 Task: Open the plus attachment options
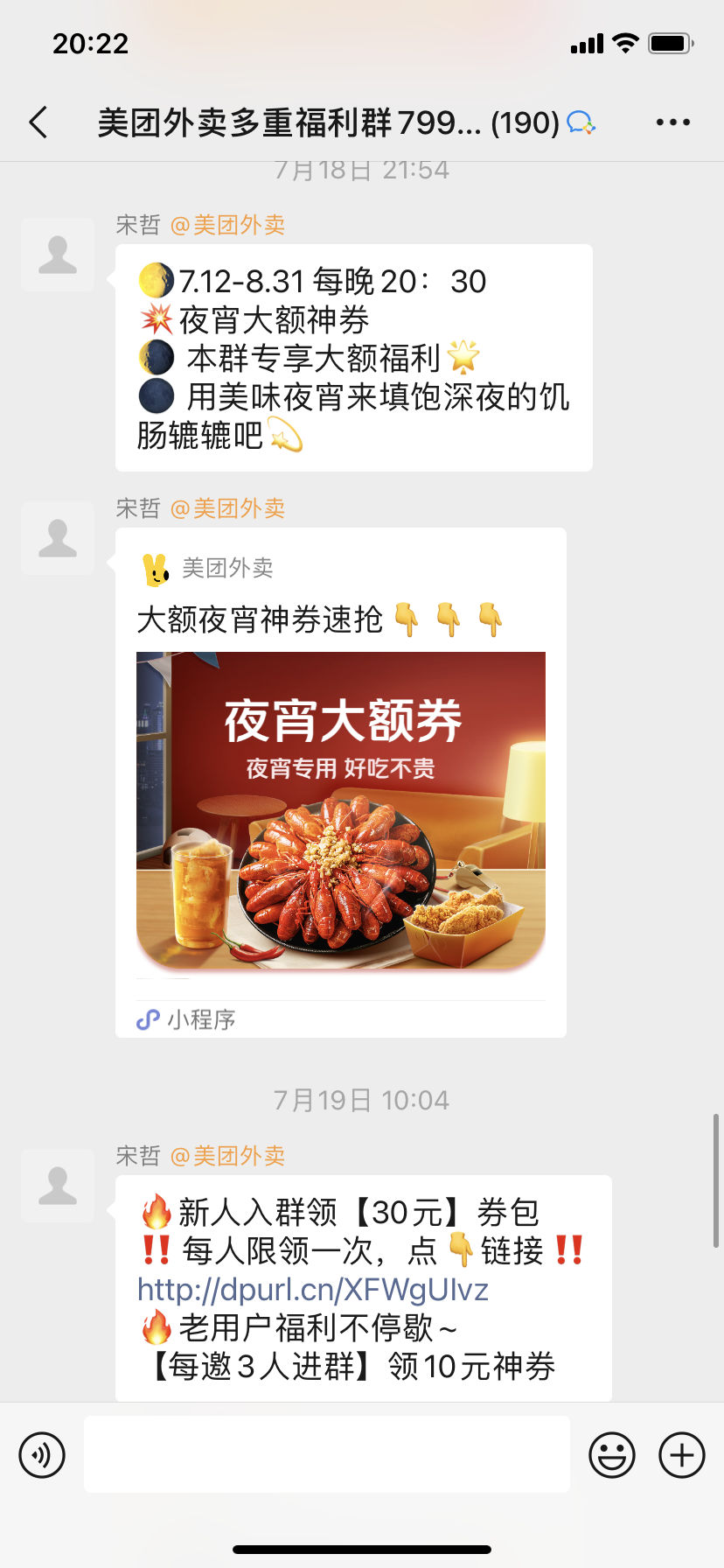[x=682, y=1455]
